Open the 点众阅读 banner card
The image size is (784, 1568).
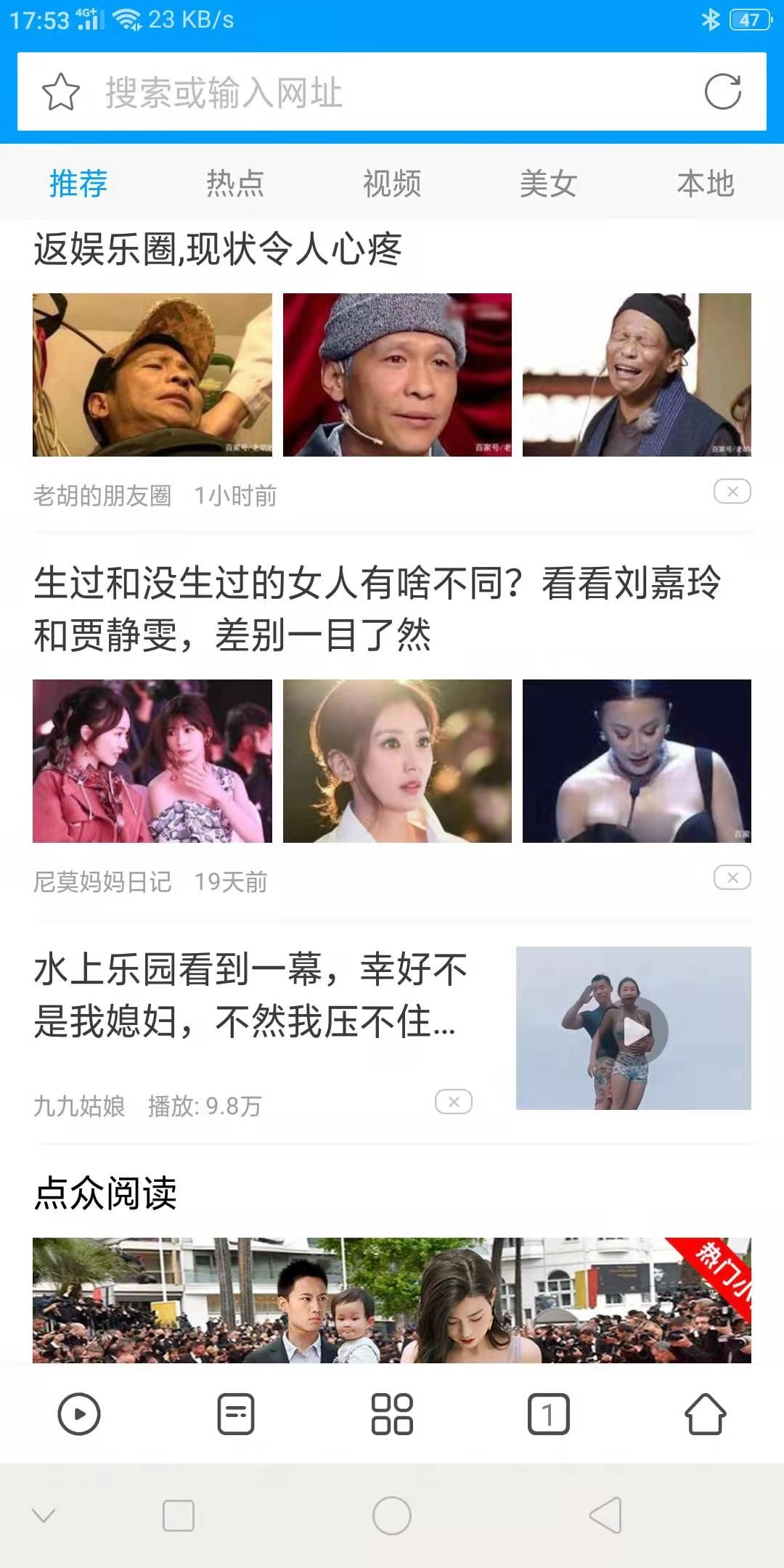click(392, 1299)
